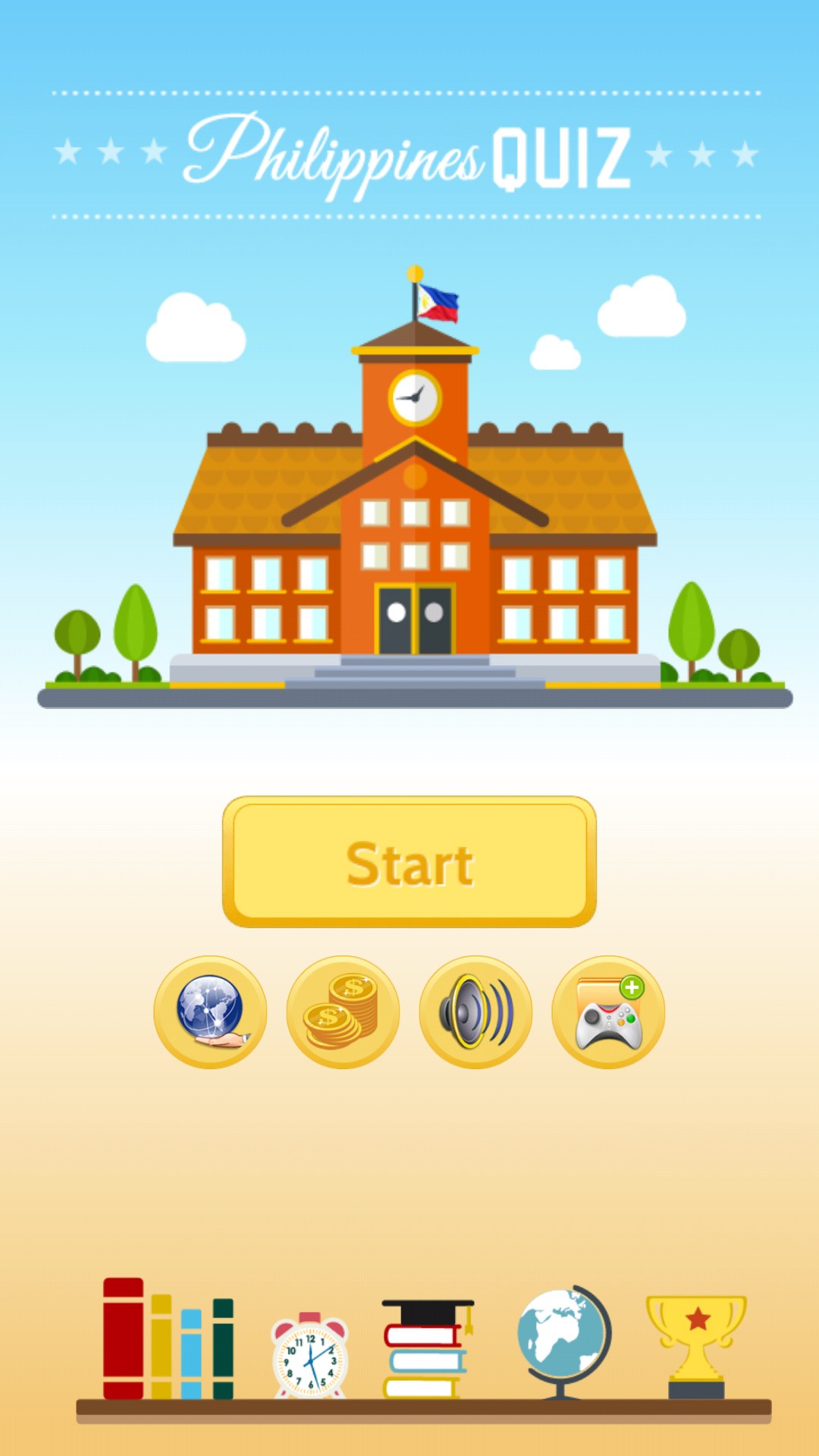Screen dimensions: 819x1456
Task: Open the globe language icon
Action: coord(210,1012)
